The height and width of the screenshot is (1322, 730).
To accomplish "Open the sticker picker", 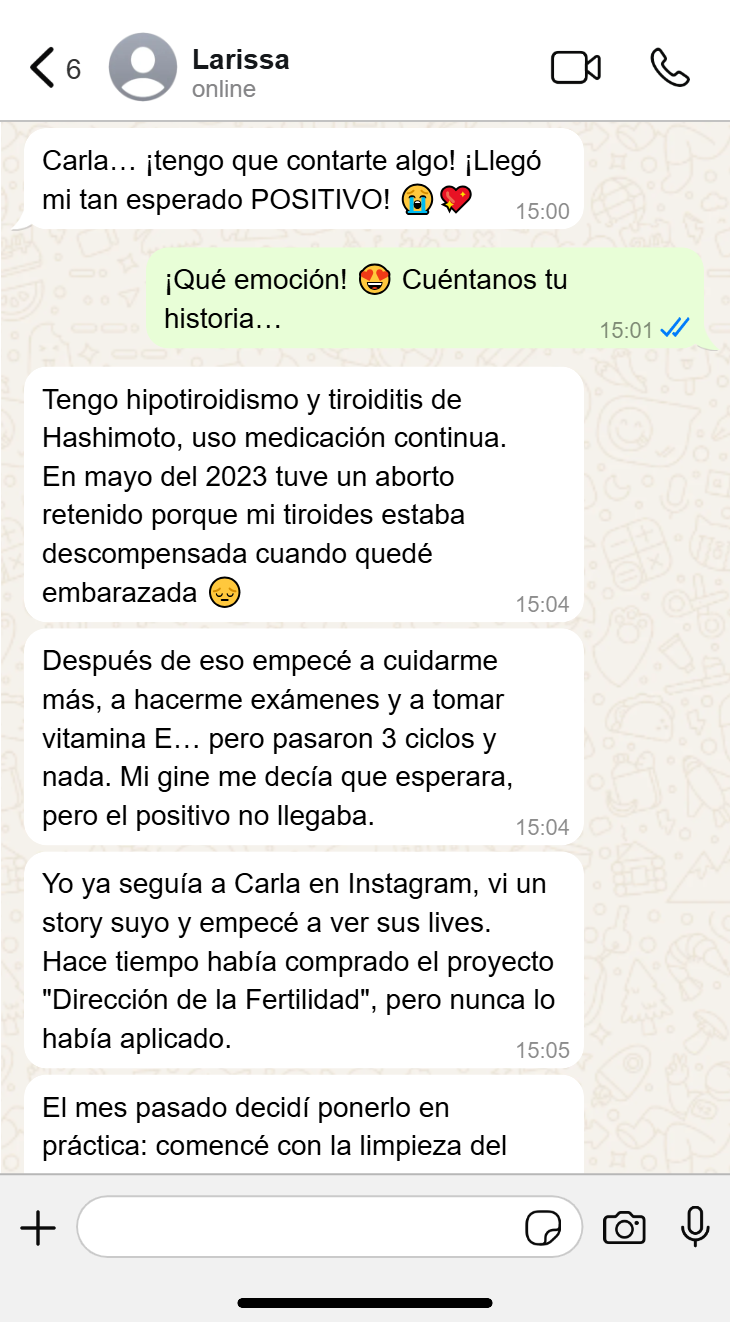I will point(543,1227).
